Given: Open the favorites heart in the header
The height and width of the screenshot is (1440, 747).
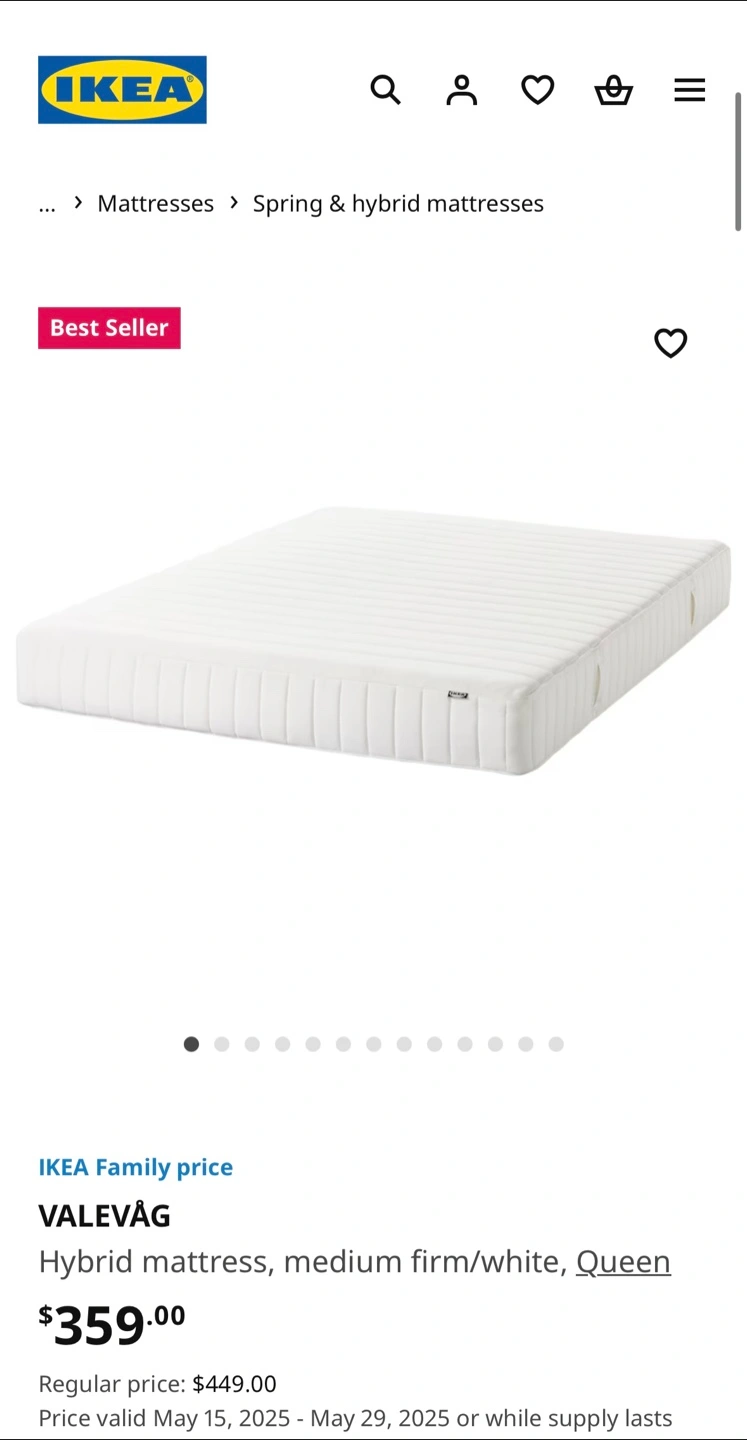Looking at the screenshot, I should pyautogui.click(x=537, y=90).
